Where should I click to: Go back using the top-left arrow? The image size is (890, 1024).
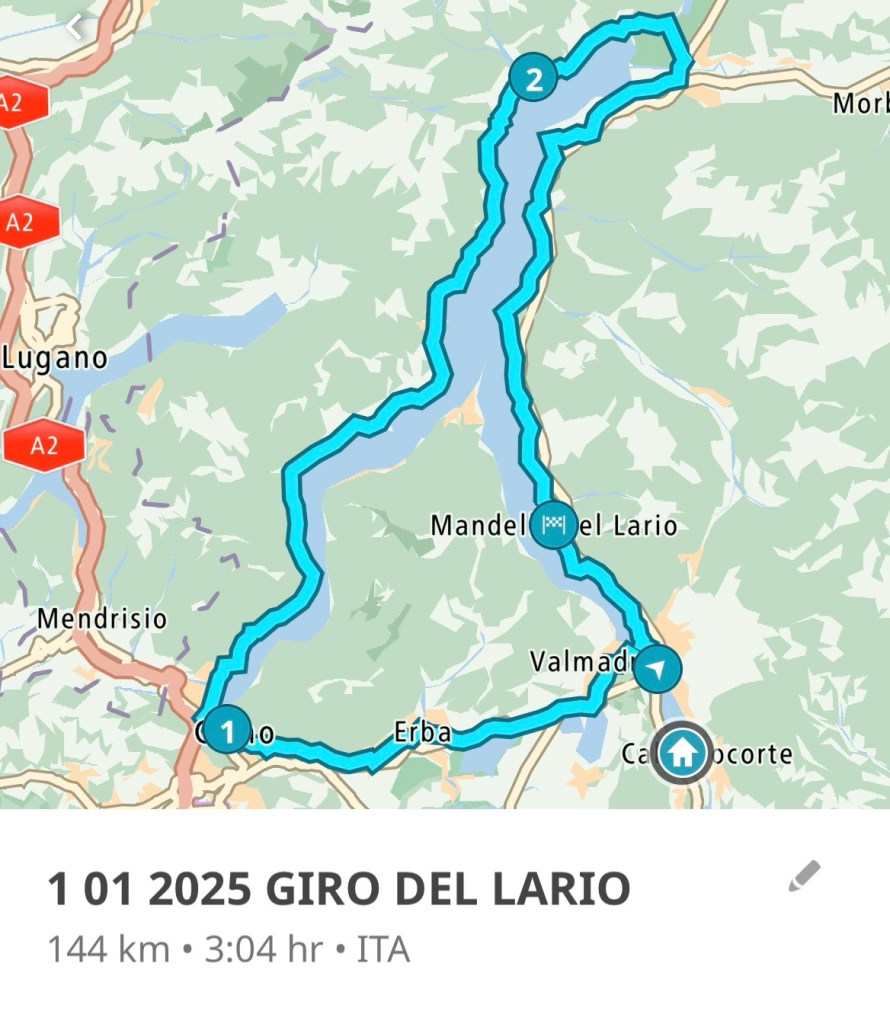(75, 26)
